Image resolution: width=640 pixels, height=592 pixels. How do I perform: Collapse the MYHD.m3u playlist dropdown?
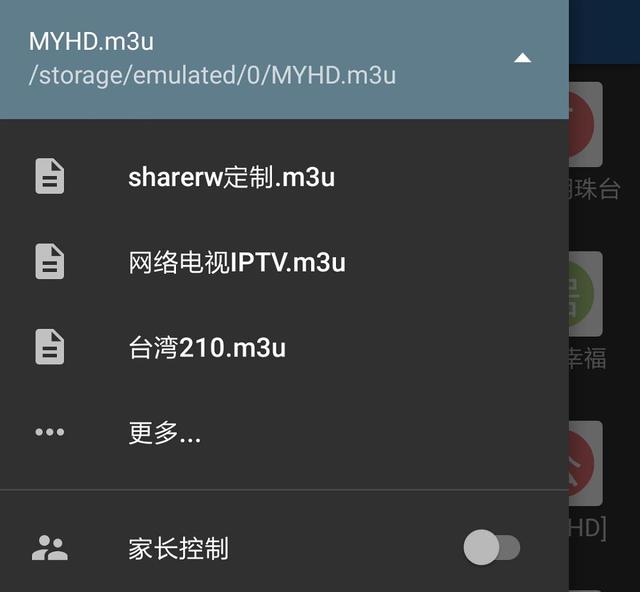[x=522, y=59]
